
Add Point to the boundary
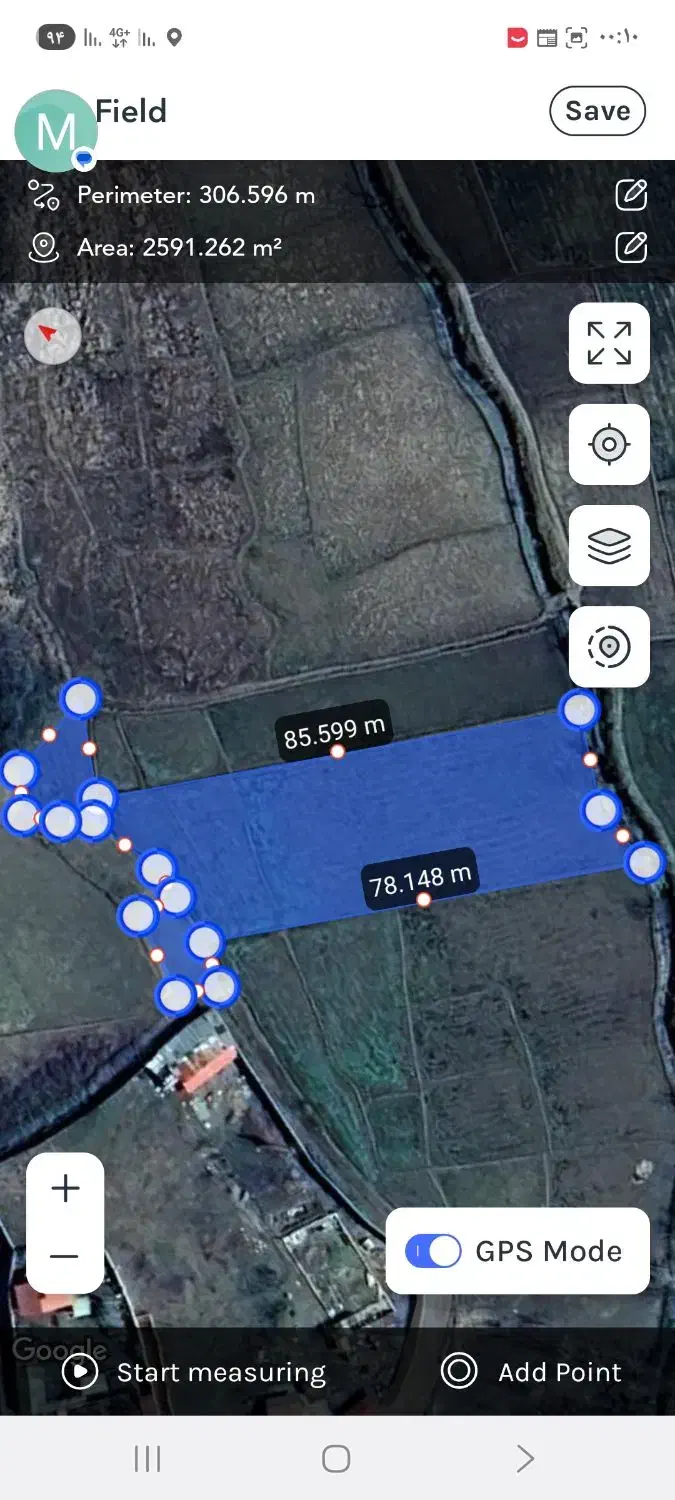[x=532, y=1372]
